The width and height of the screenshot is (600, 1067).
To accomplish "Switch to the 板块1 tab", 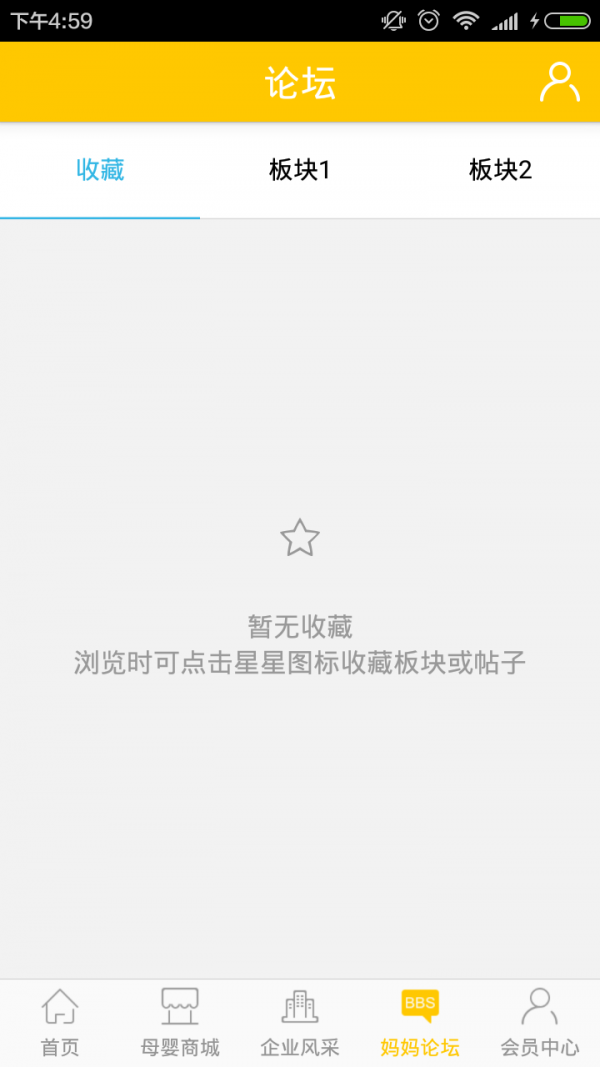I will 299,170.
